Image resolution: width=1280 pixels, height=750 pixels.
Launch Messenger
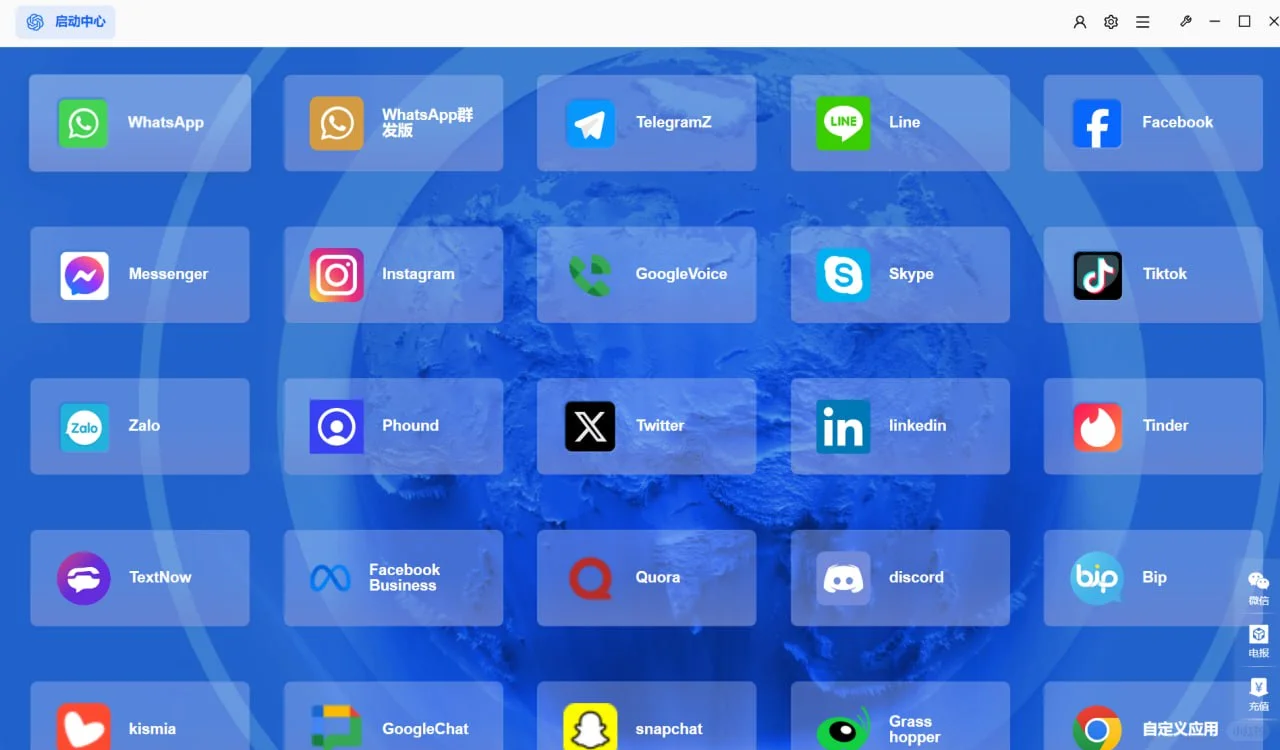(x=140, y=275)
